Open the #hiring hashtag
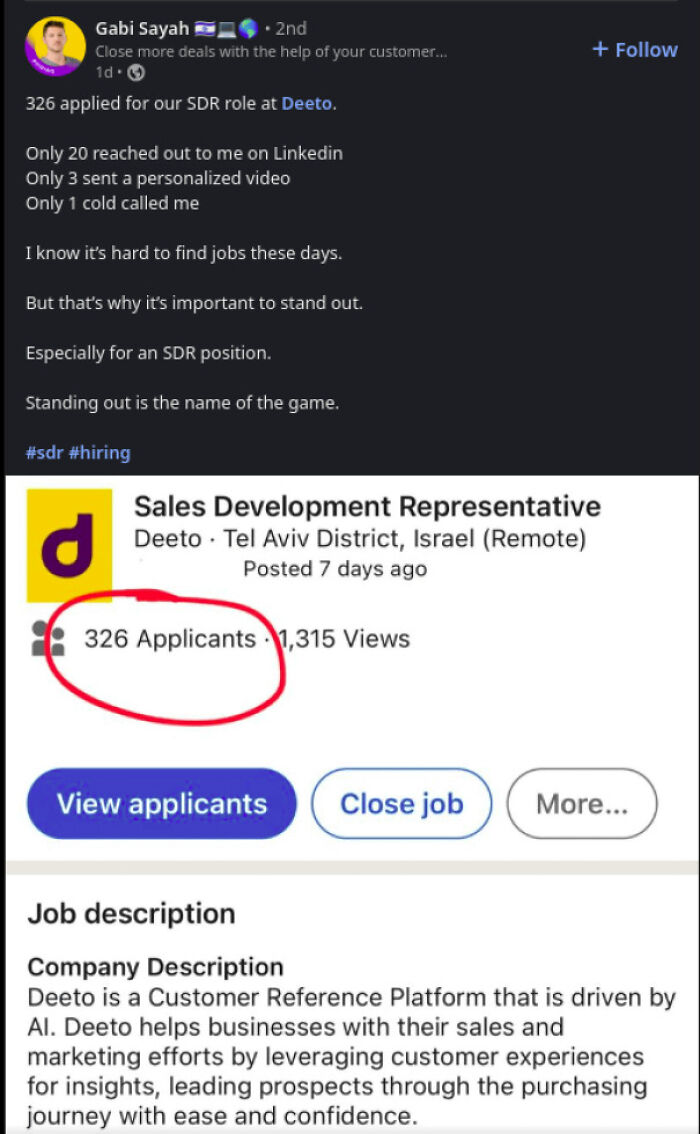Image resolution: width=700 pixels, height=1134 pixels. point(99,453)
